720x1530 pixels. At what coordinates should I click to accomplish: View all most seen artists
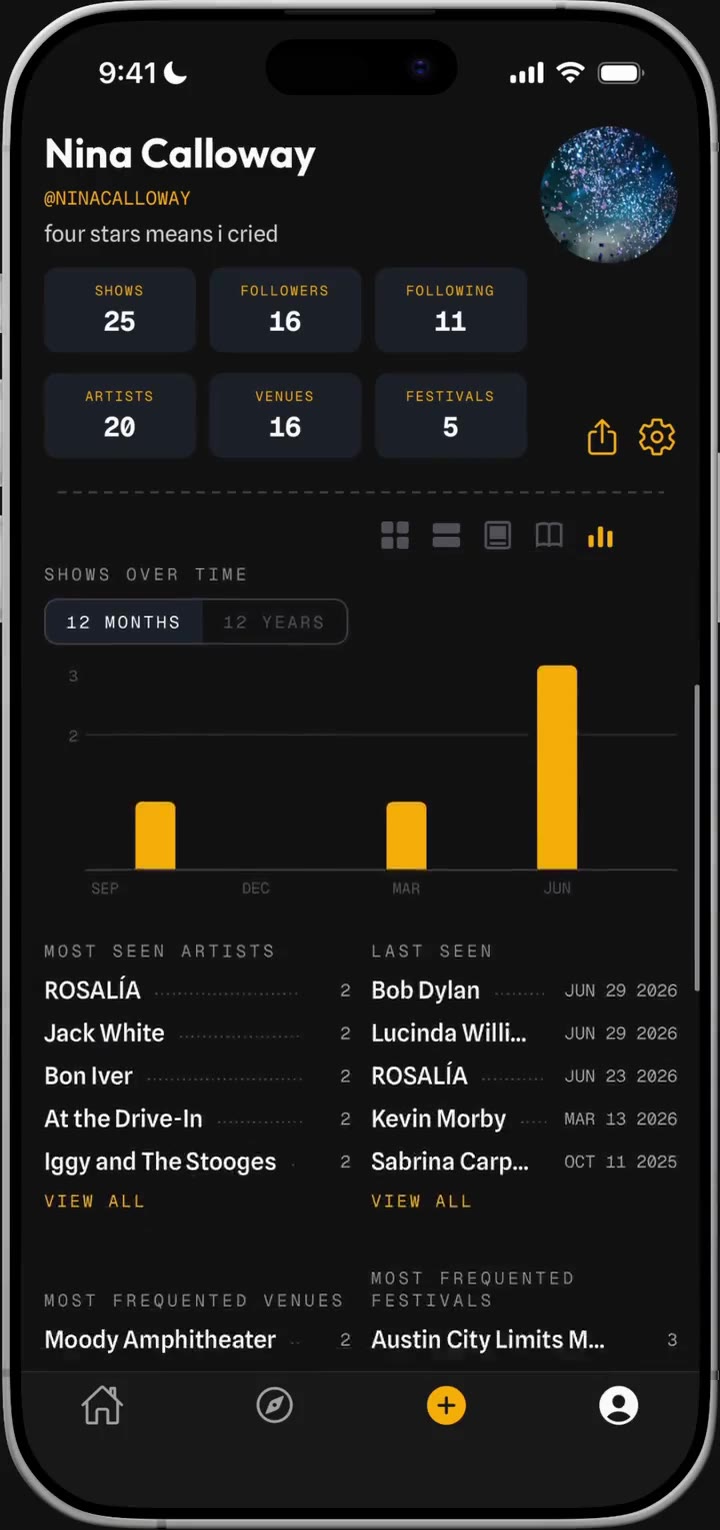94,1201
